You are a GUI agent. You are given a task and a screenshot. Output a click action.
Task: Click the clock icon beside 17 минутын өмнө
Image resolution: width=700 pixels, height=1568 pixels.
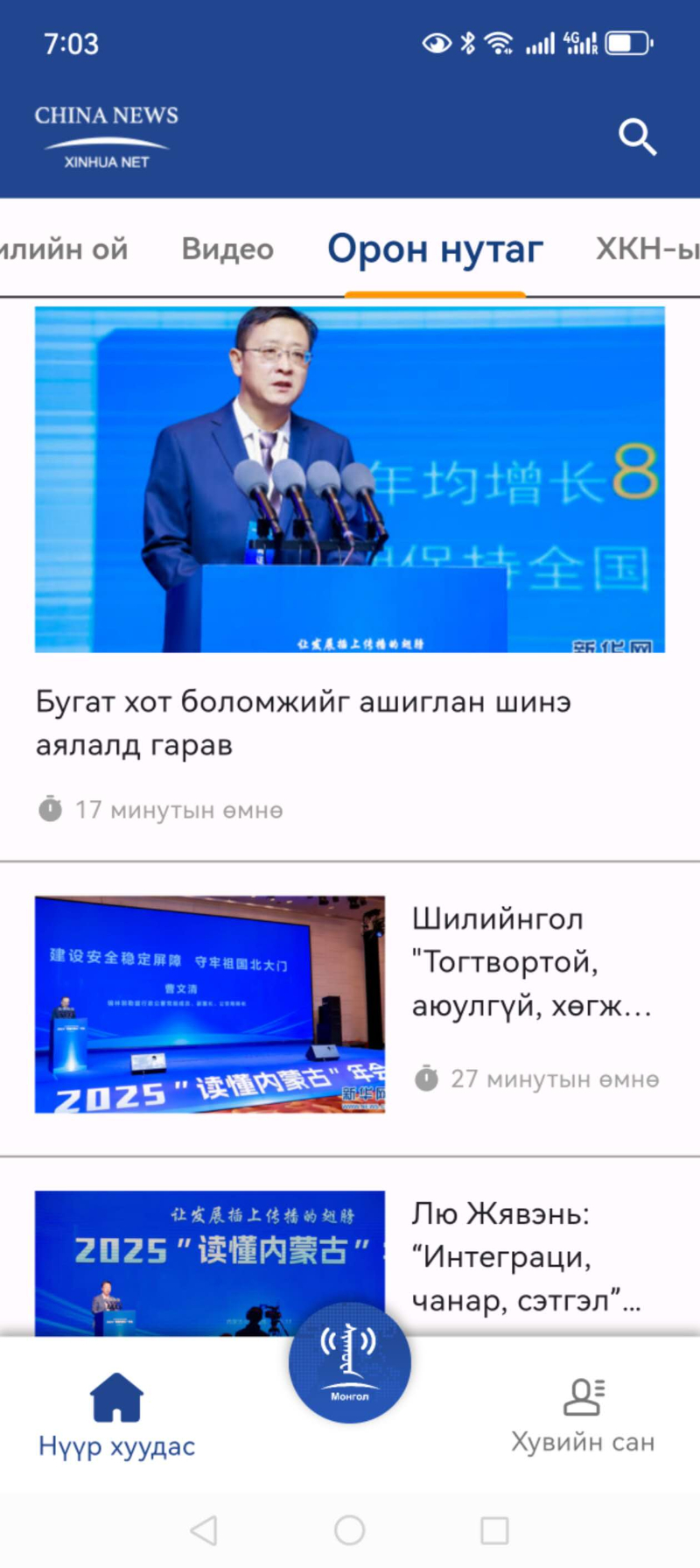pyautogui.click(x=51, y=810)
